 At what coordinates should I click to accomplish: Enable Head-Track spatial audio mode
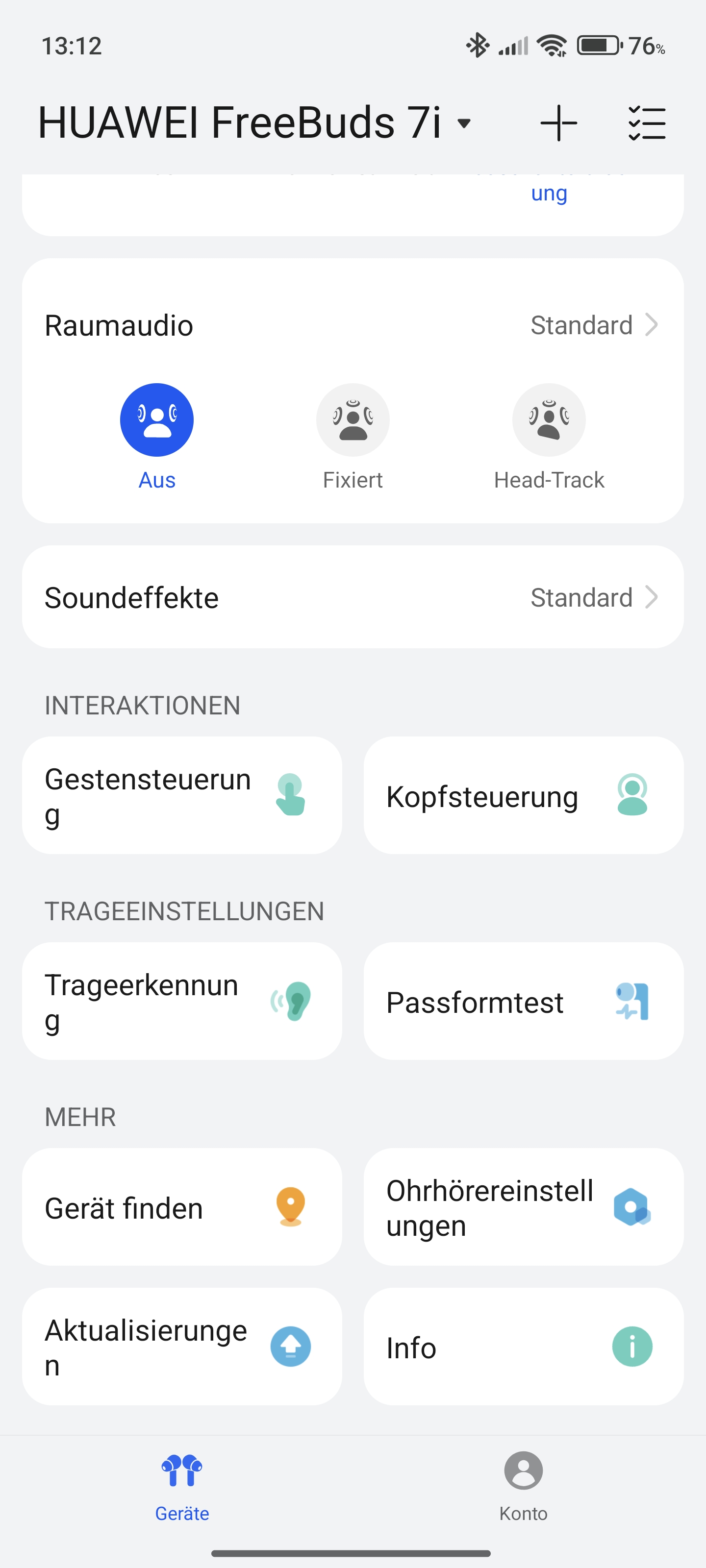549,420
